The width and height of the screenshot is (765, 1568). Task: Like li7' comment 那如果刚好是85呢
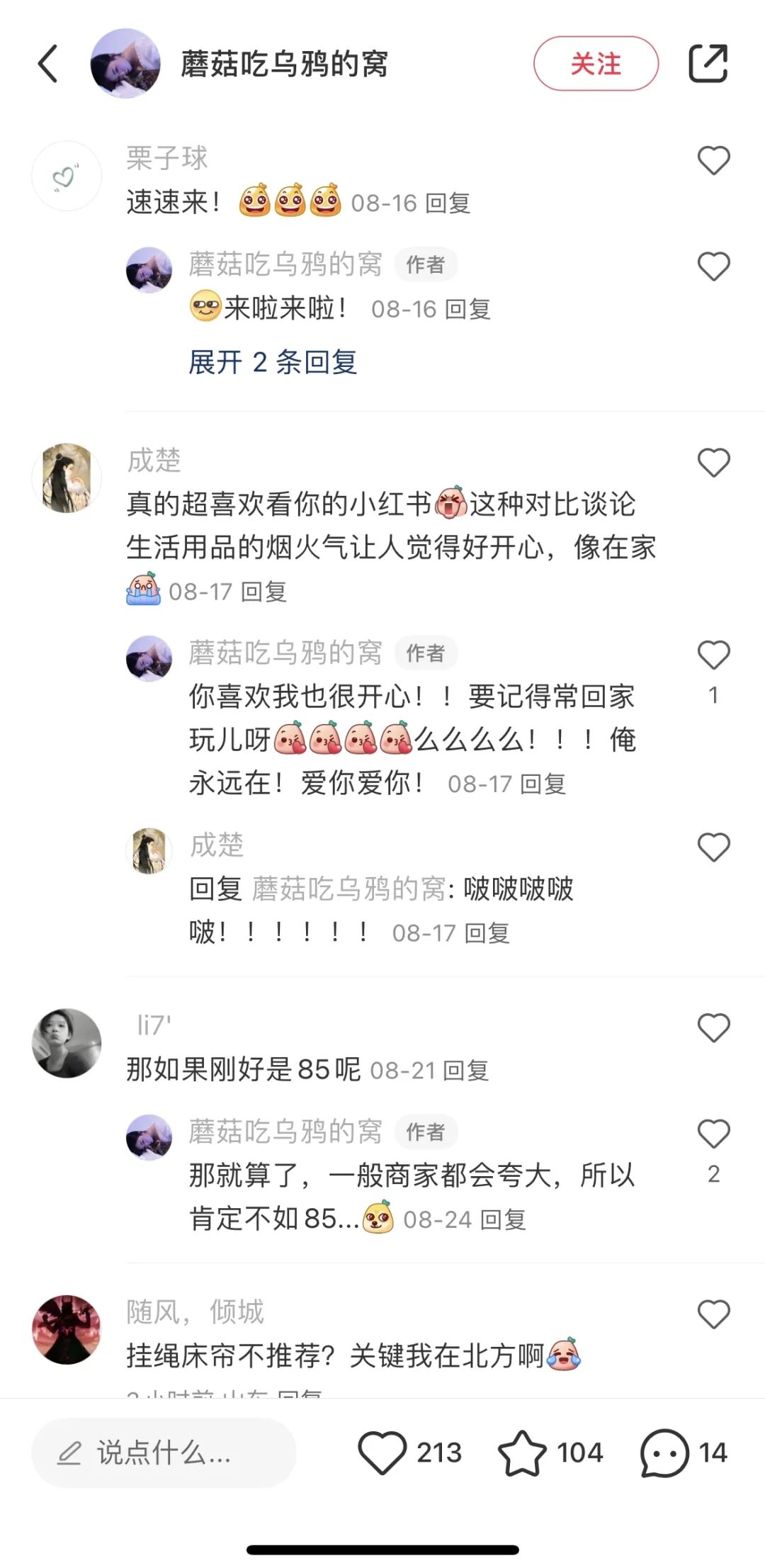713,1028
